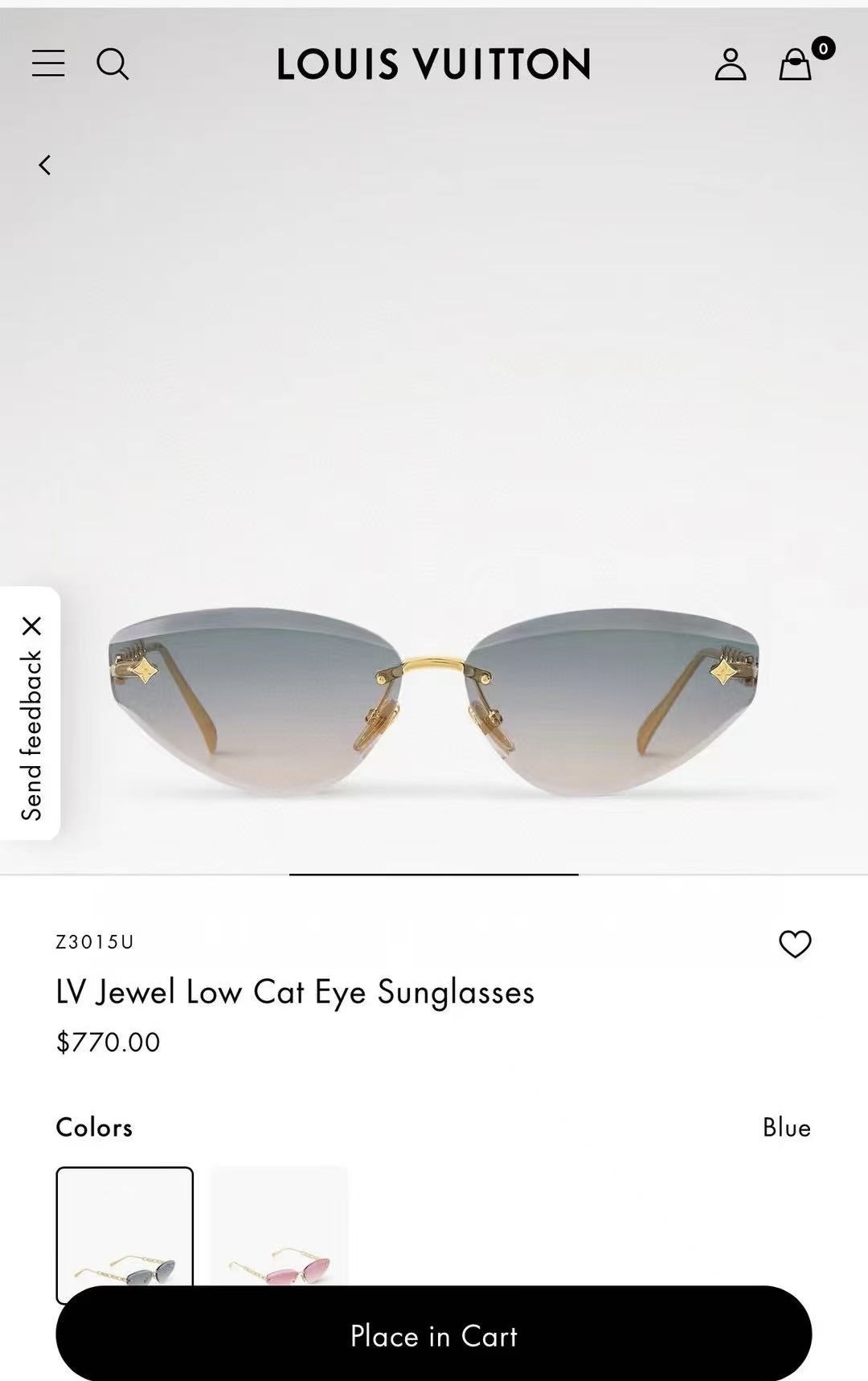Expand product details under the price
868x1381 pixels.
pyautogui.click(x=108, y=1041)
